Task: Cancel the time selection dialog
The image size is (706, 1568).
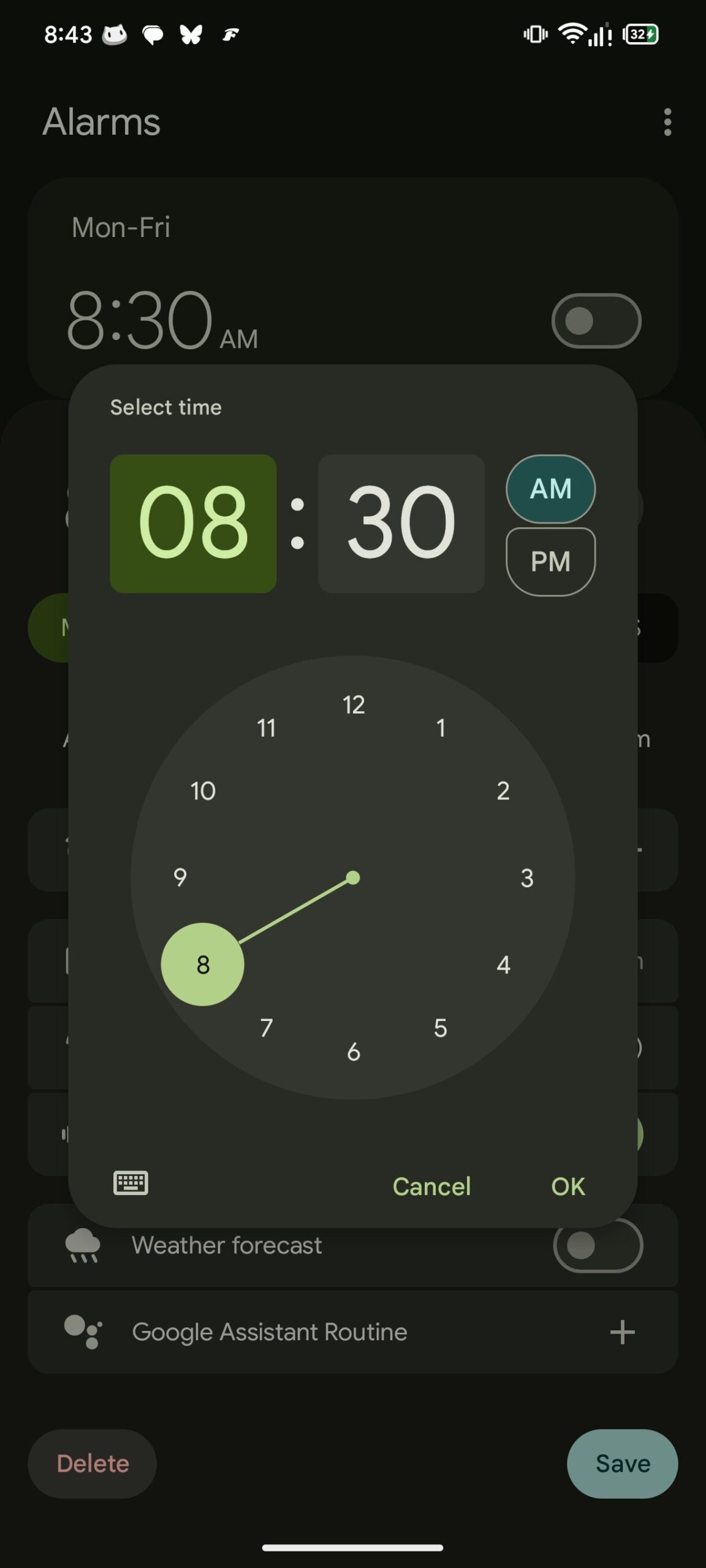Action: (431, 1186)
